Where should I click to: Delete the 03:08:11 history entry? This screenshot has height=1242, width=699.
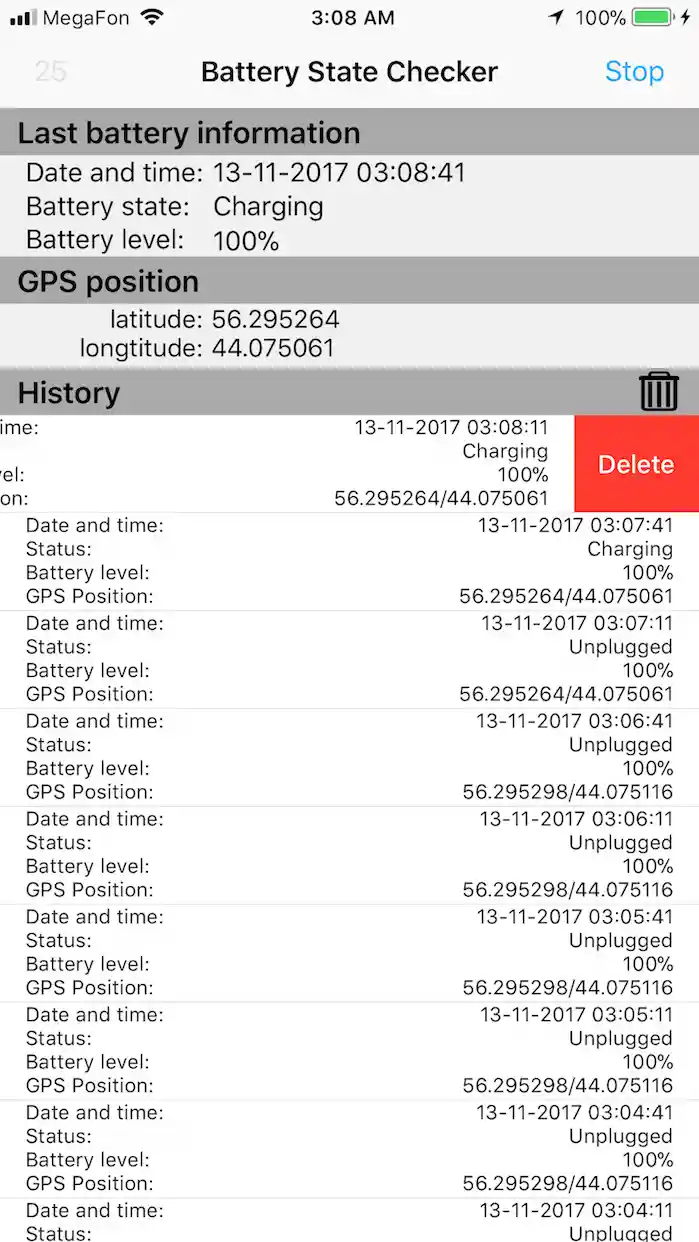click(636, 465)
